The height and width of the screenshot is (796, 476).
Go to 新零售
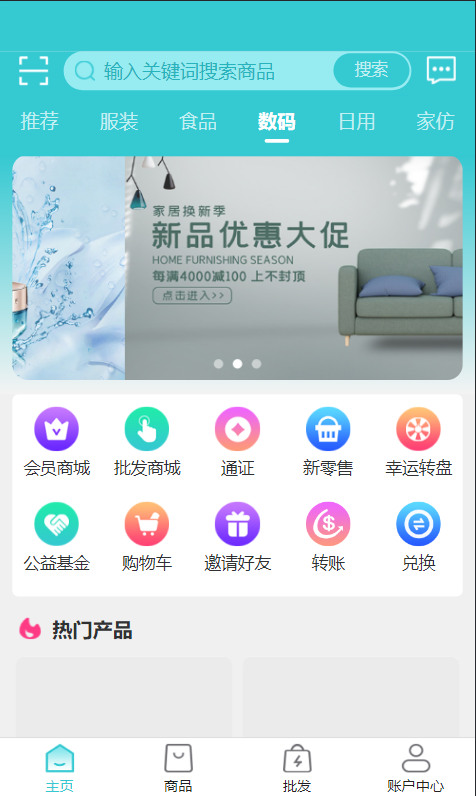328,442
